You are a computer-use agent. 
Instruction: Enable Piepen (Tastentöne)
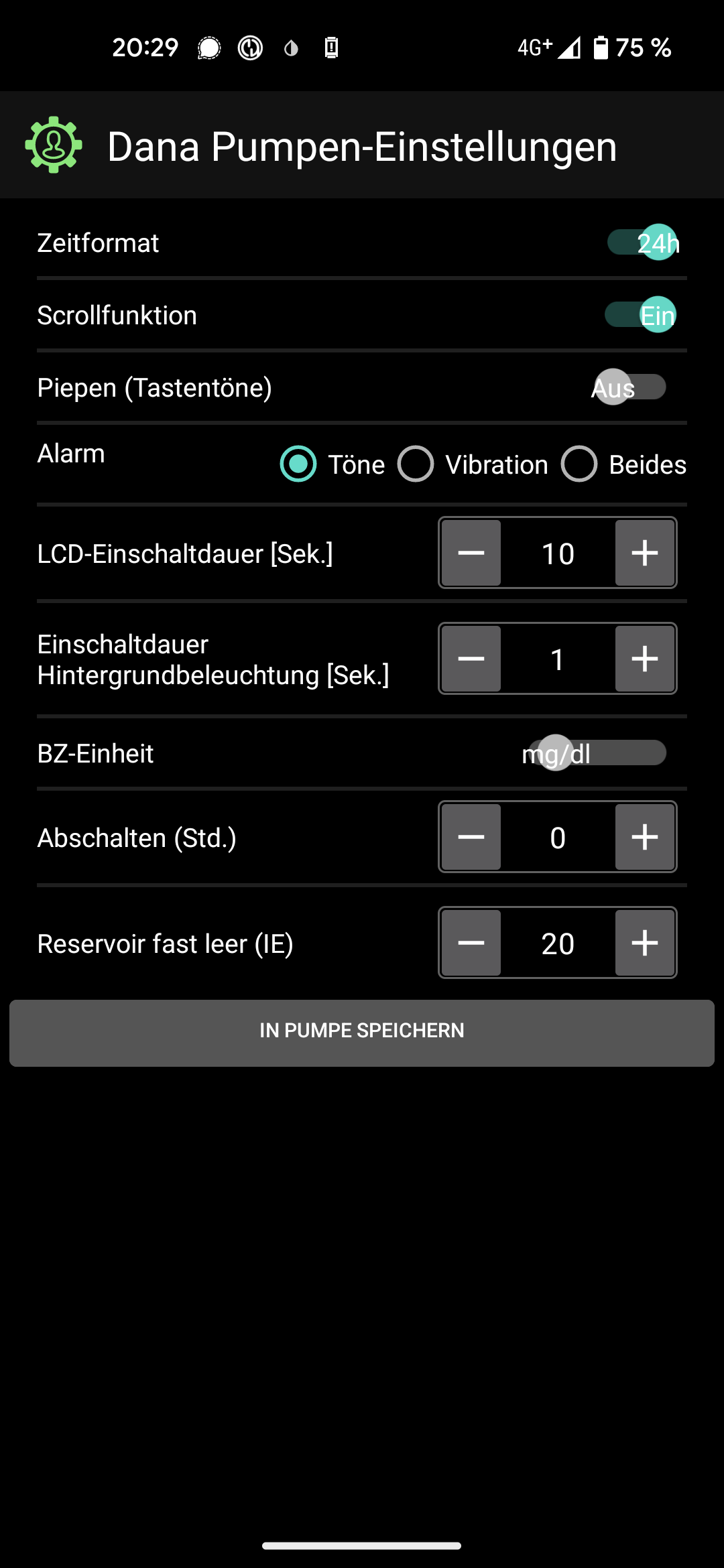pos(629,387)
